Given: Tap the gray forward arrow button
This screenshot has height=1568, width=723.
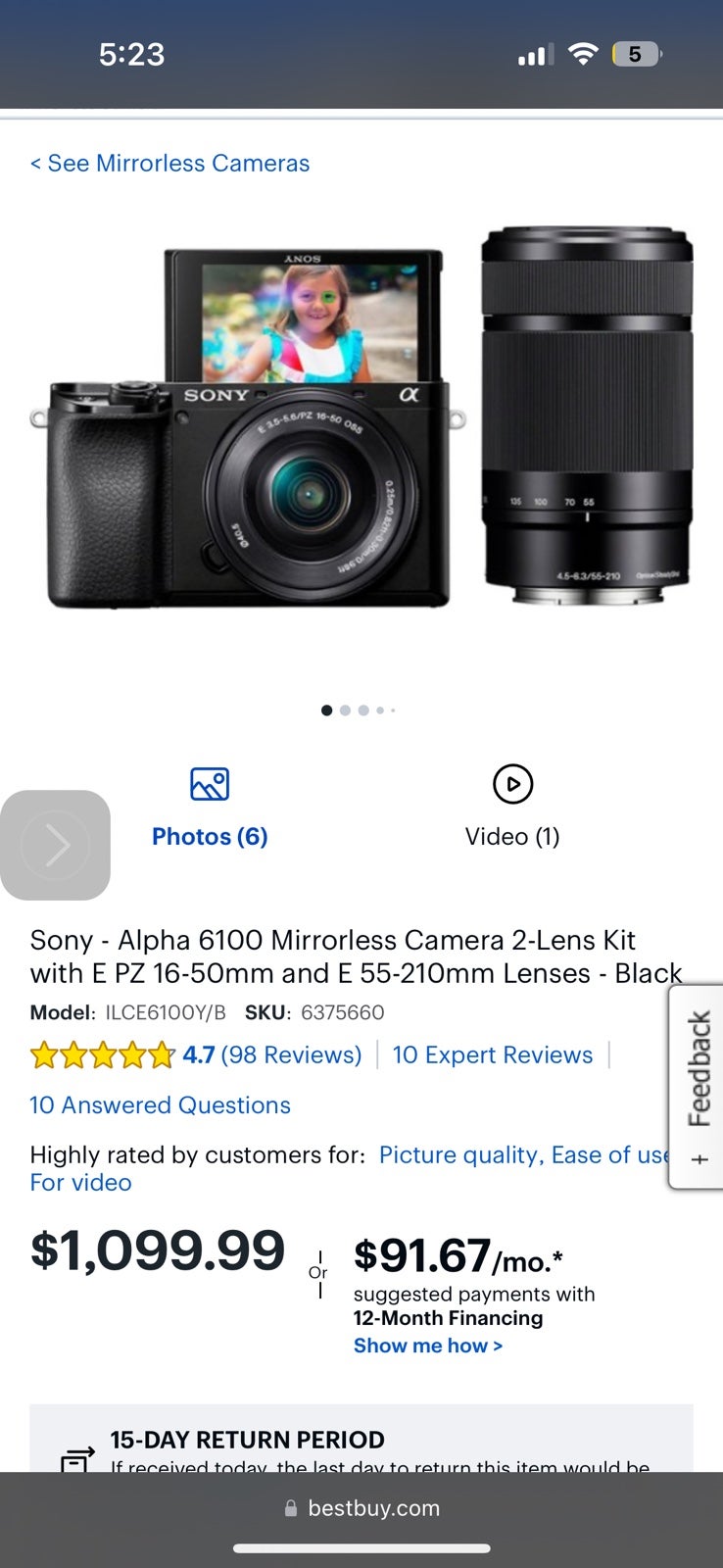Looking at the screenshot, I should pyautogui.click(x=56, y=845).
